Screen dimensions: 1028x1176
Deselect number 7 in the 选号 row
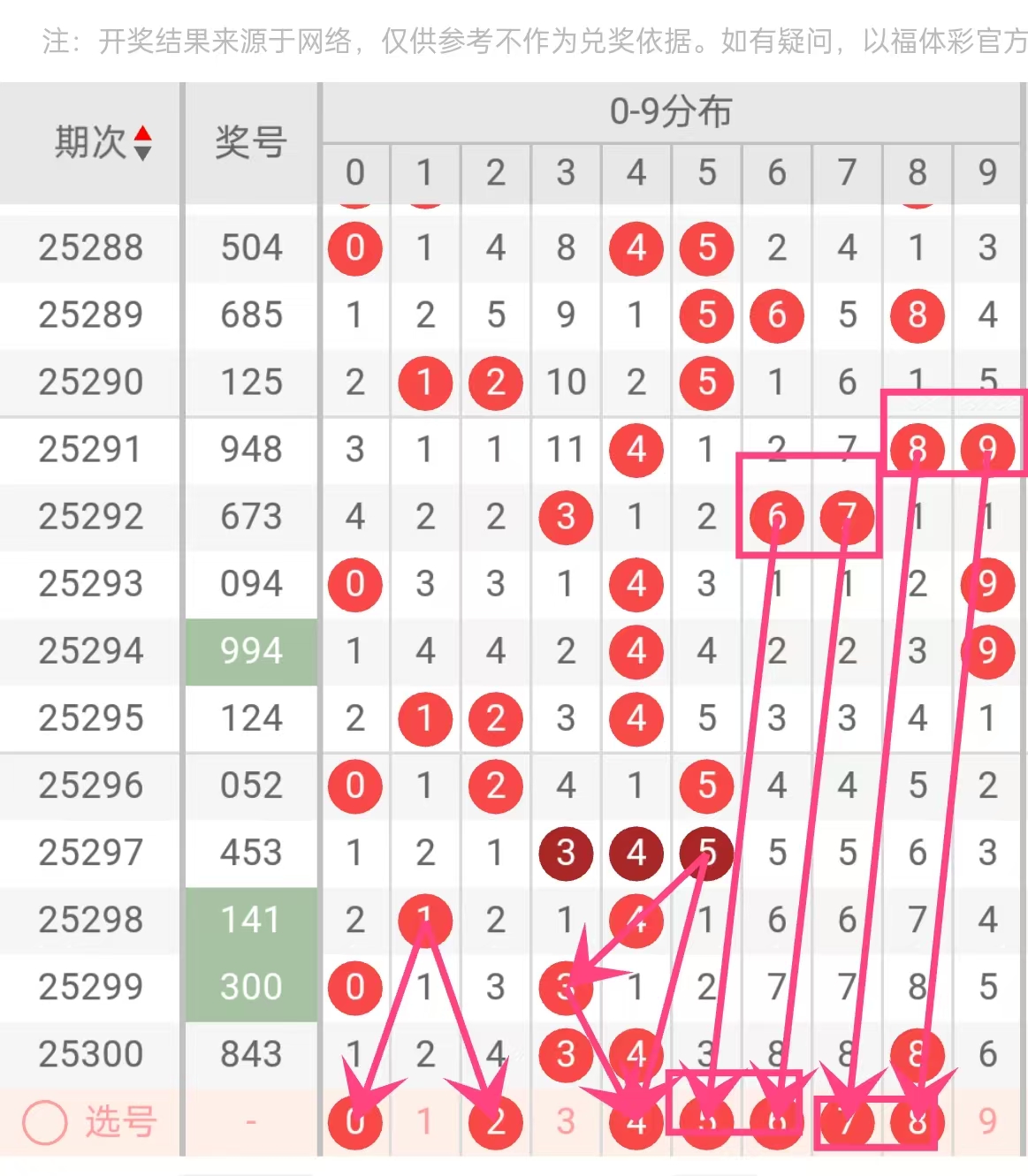click(847, 1123)
